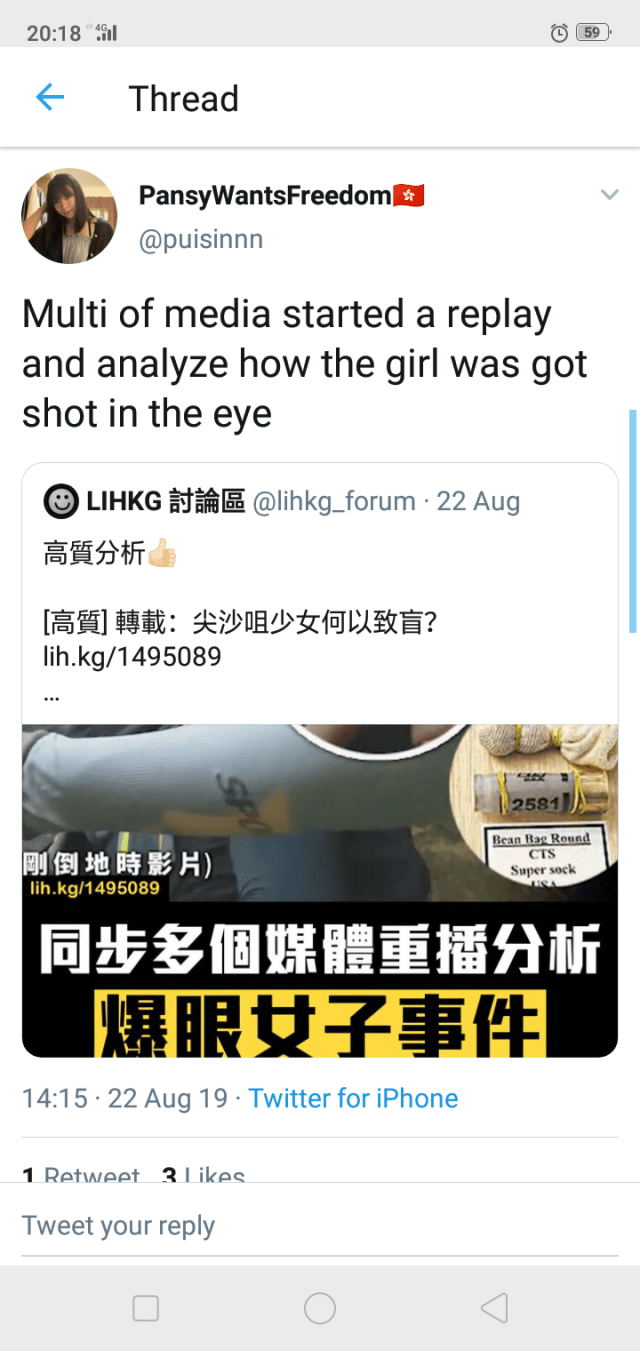The width and height of the screenshot is (640, 1351).
Task: Tap the system home button
Action: click(320, 1308)
